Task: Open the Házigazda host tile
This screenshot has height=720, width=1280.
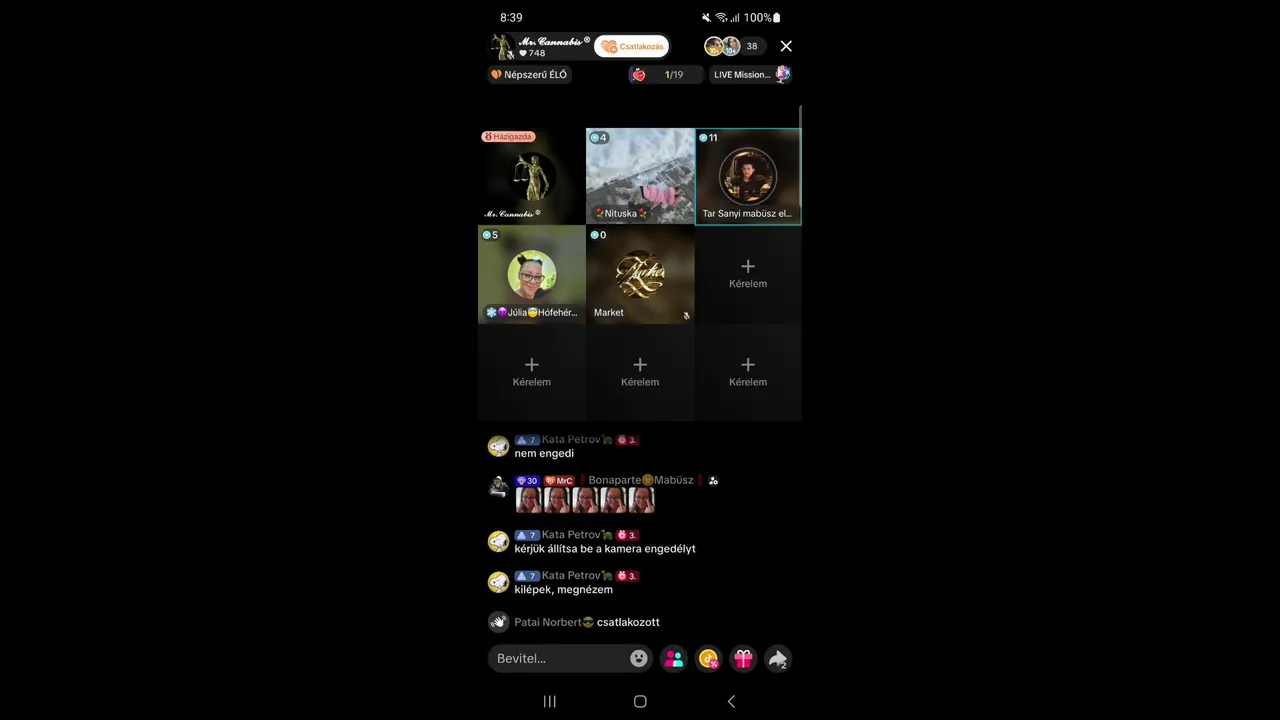Action: point(531,176)
